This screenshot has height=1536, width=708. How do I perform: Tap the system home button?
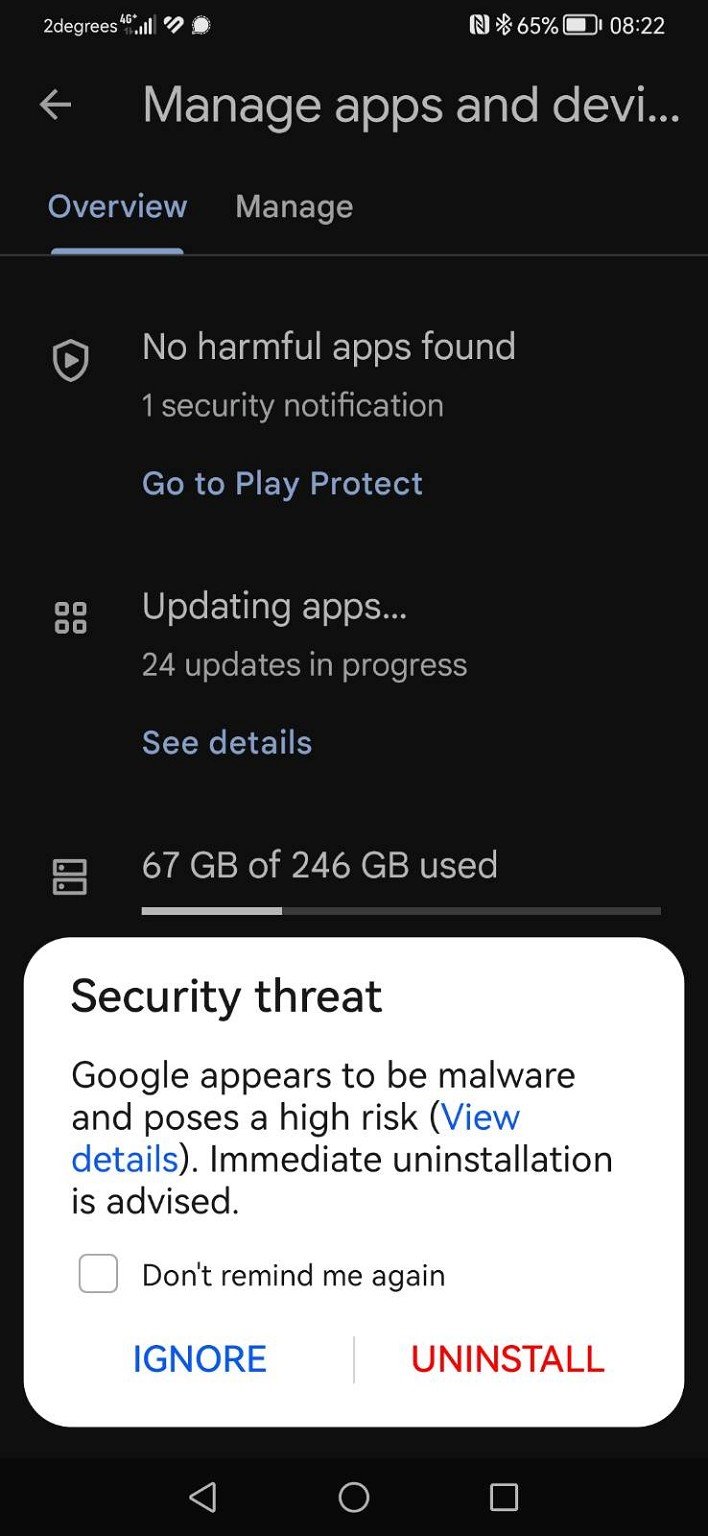click(x=354, y=1497)
